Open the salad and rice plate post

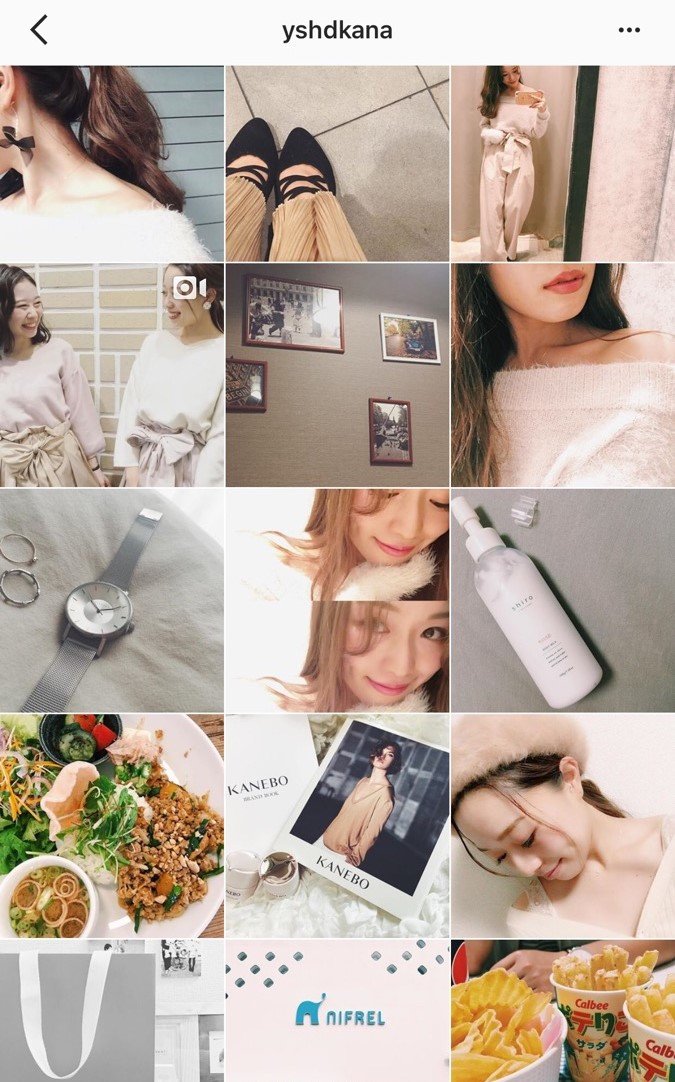112,825
